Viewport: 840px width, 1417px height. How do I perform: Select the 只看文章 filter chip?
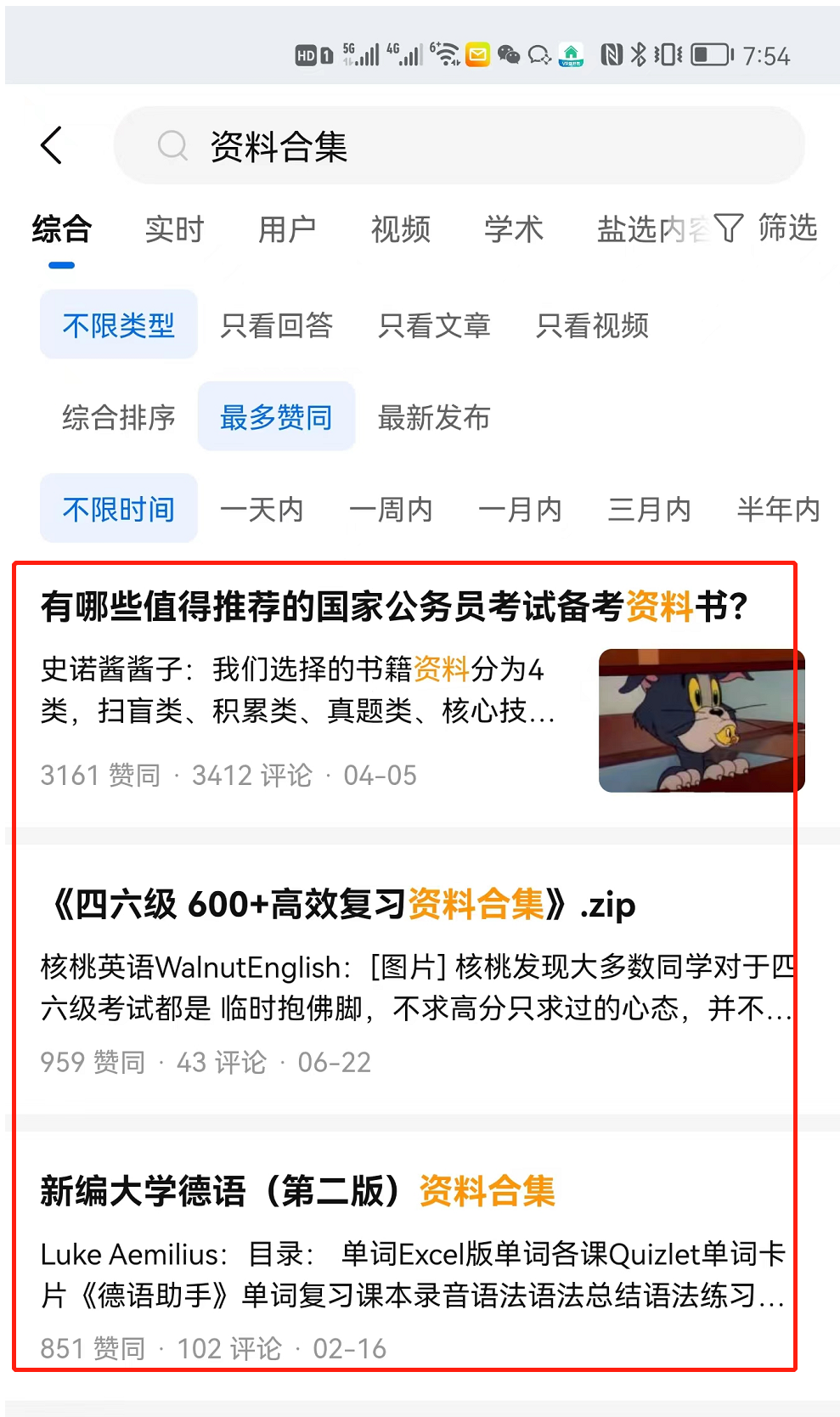point(434,325)
